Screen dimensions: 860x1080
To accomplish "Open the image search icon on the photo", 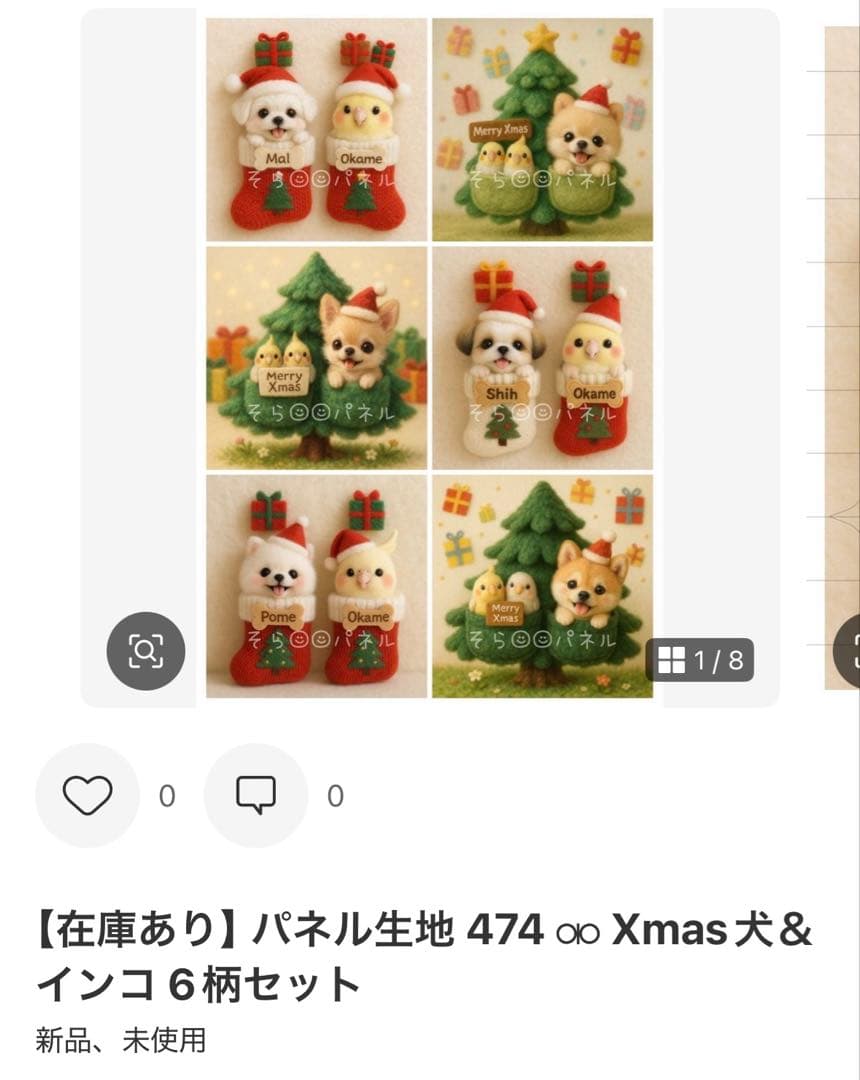I will [x=146, y=651].
